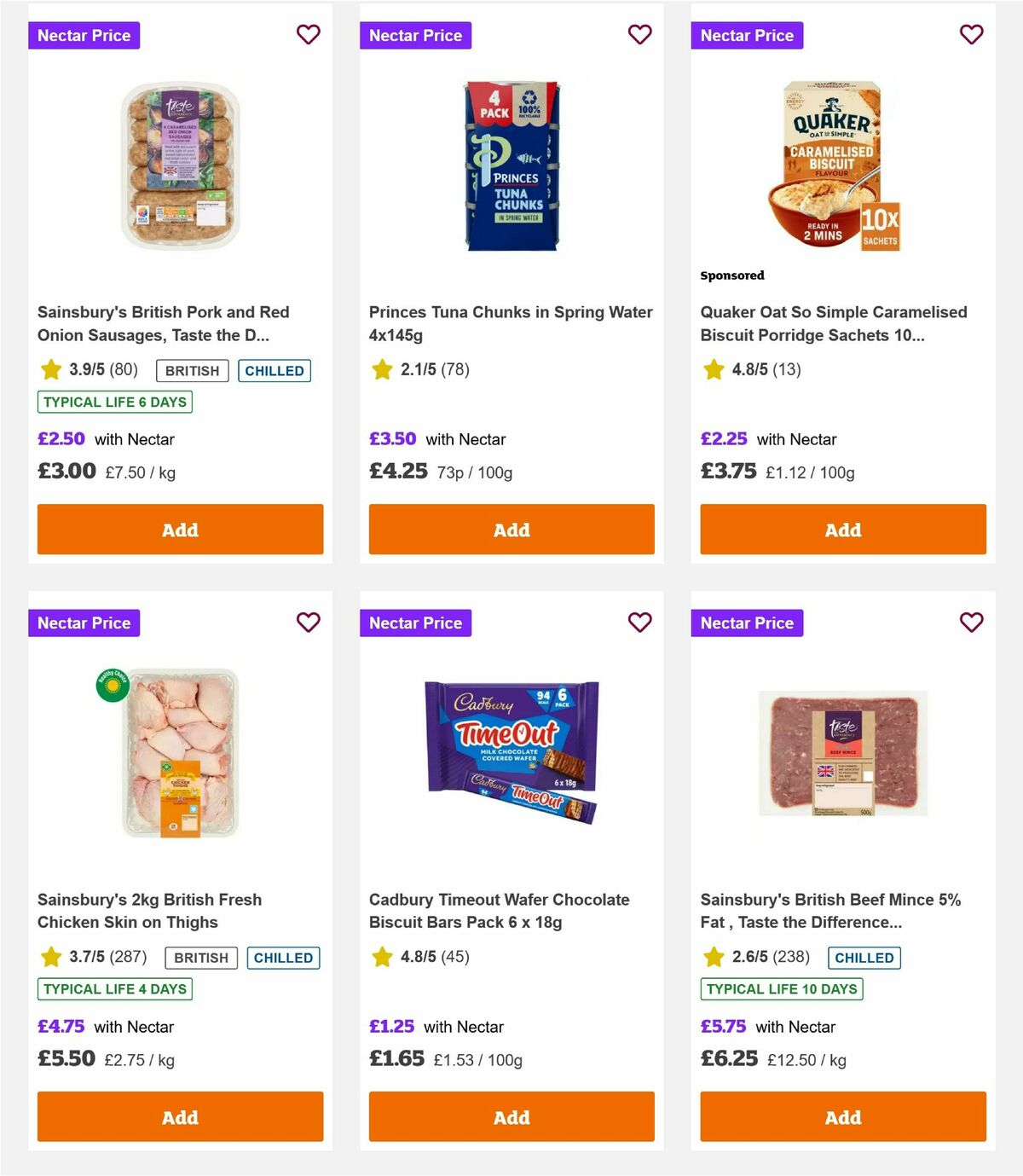Add Princes Tuna Chunks to basket
The width and height of the screenshot is (1023, 1176).
tap(511, 529)
